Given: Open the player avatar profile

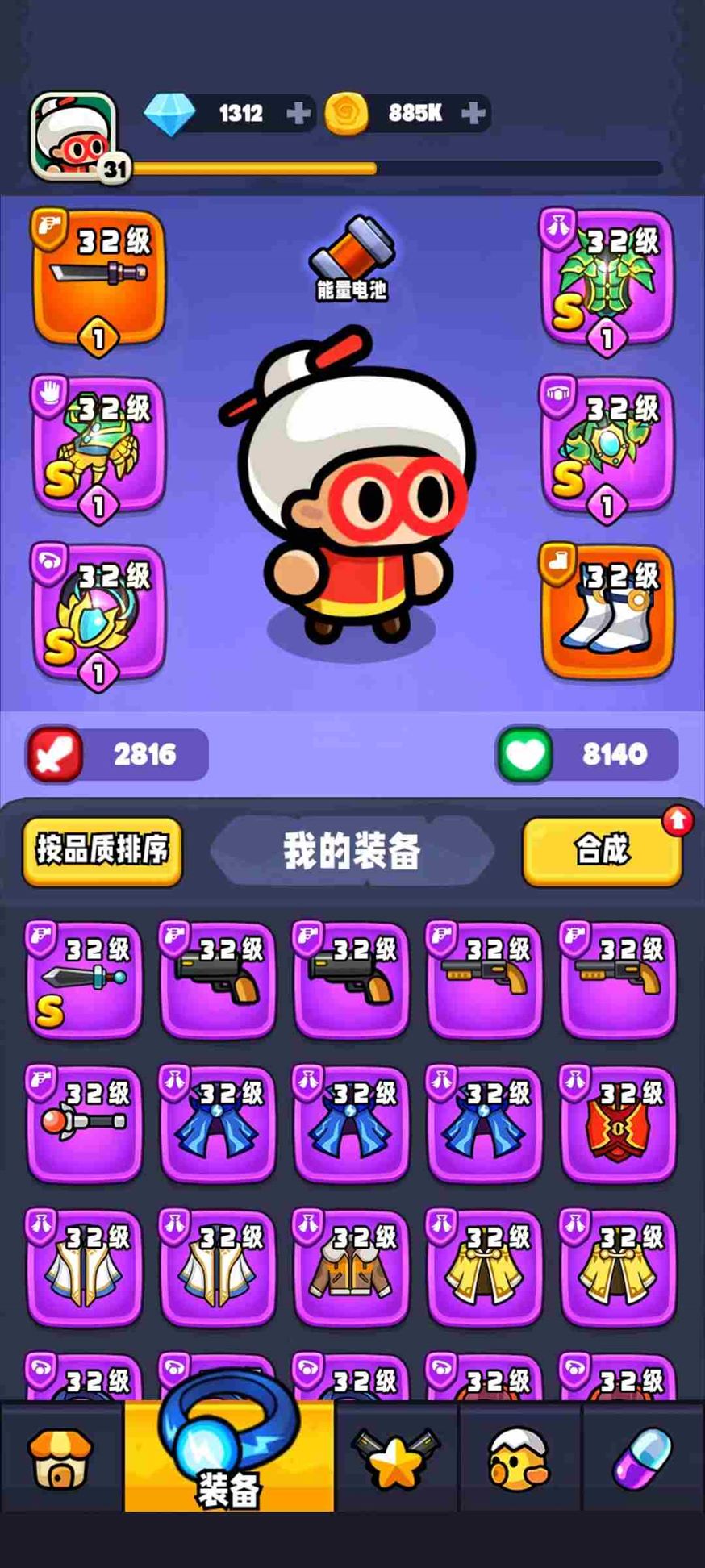Looking at the screenshot, I should tap(73, 136).
